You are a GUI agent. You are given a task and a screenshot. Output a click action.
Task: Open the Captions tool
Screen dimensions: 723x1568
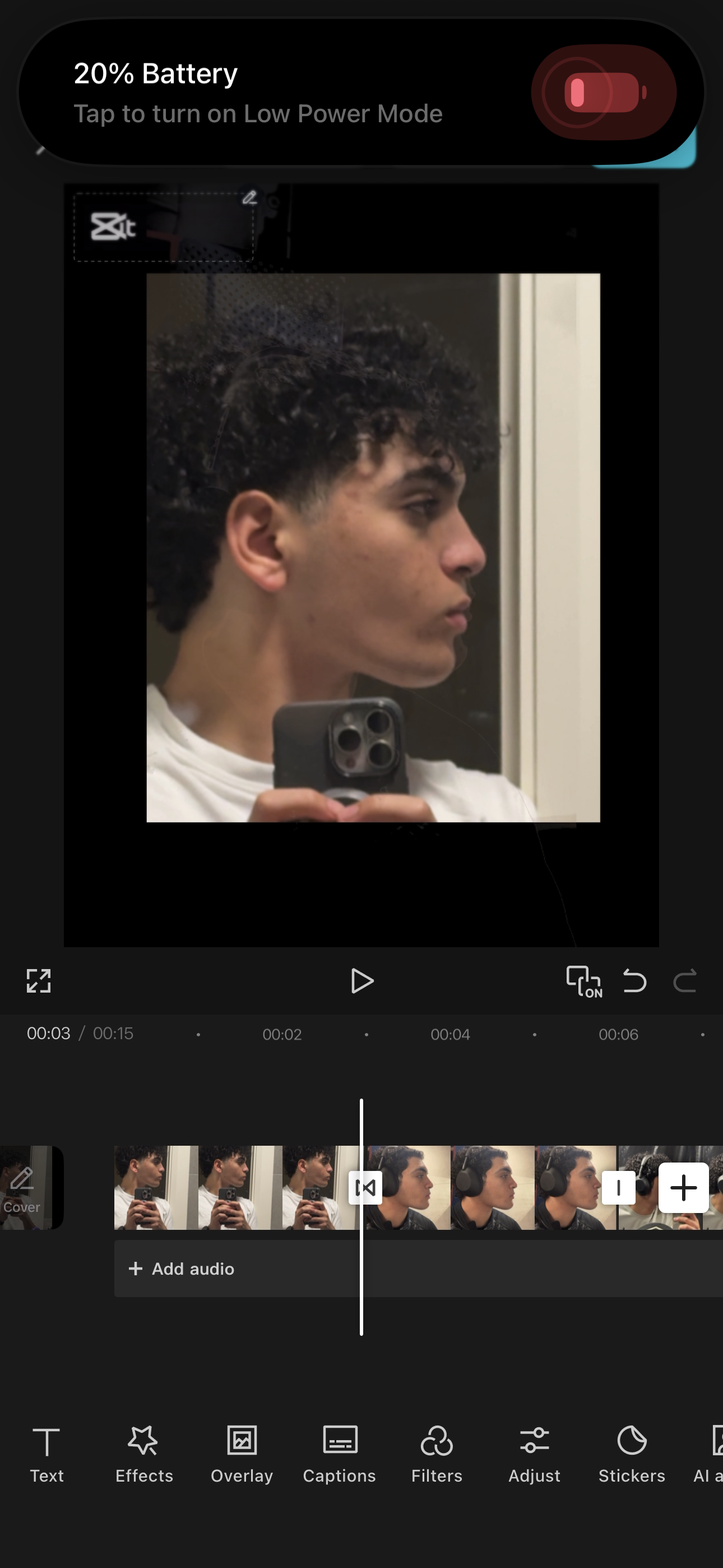coord(339,1454)
